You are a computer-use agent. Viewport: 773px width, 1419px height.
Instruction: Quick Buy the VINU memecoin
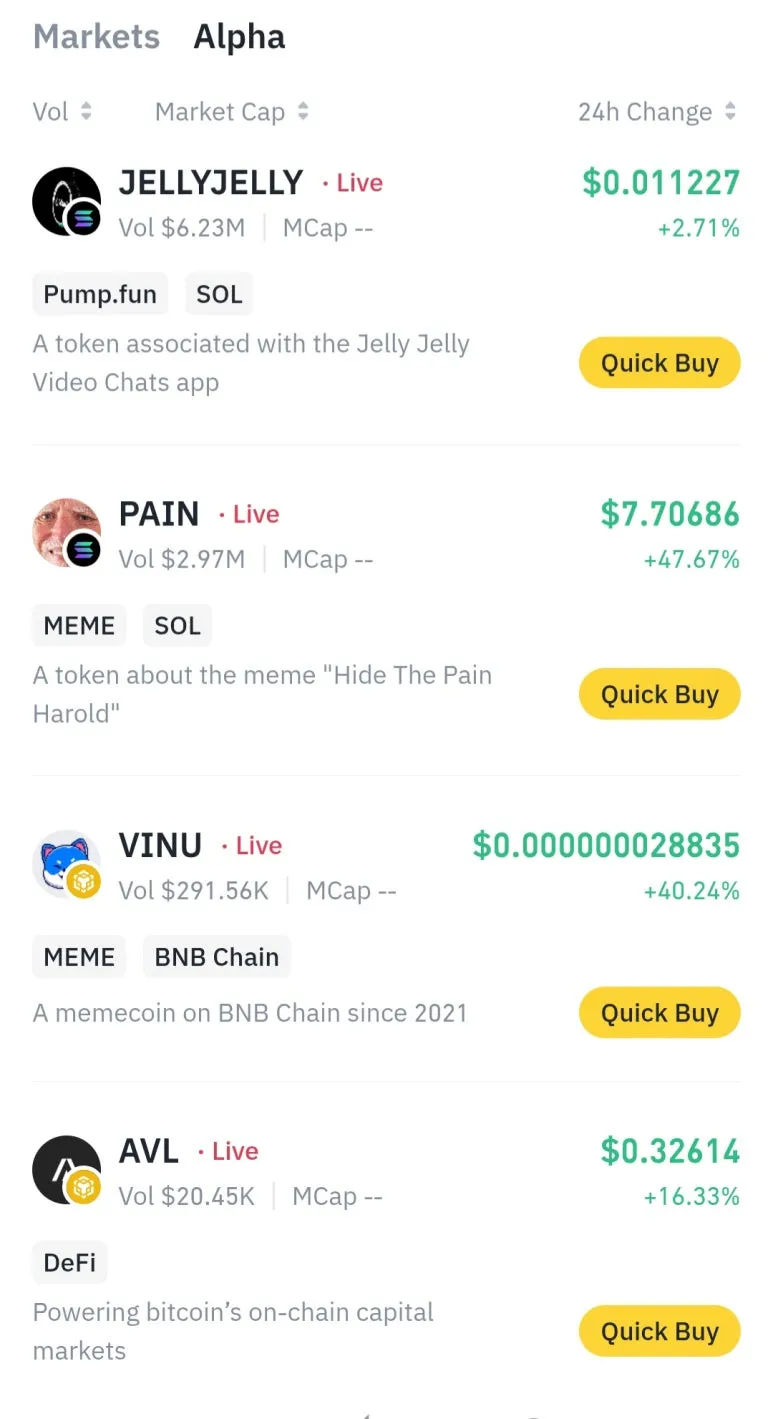(659, 1013)
